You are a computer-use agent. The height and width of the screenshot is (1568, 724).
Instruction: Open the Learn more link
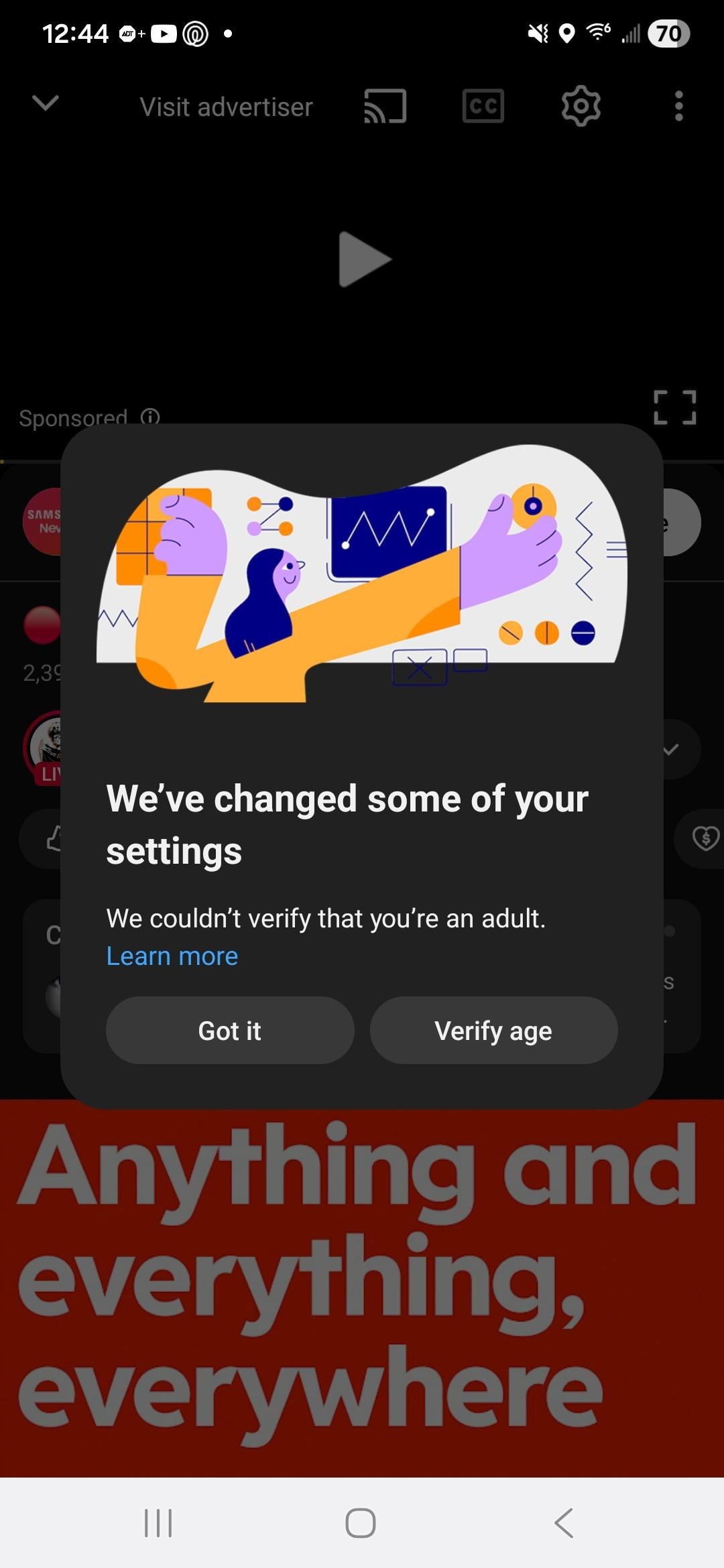[x=172, y=956]
